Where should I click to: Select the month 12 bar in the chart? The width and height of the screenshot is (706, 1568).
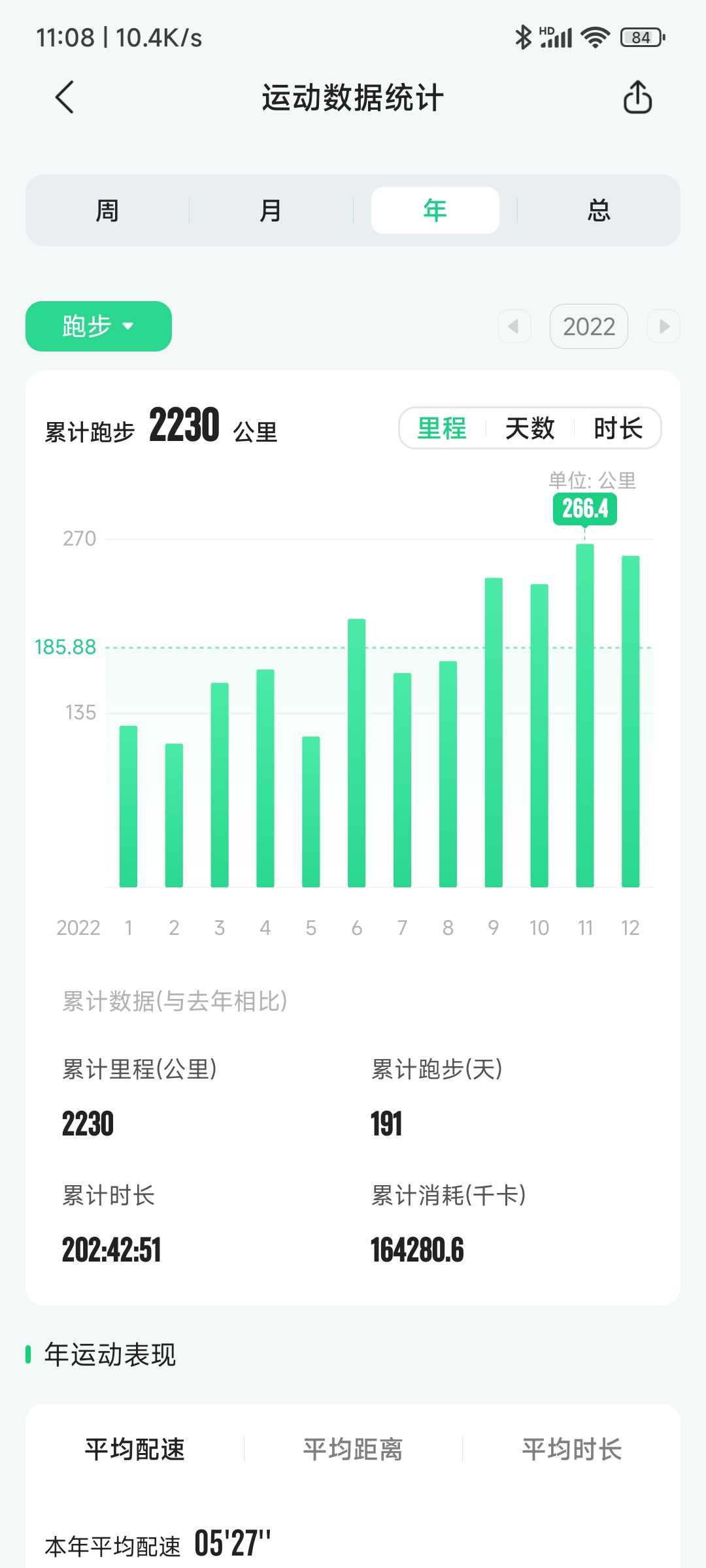point(630,721)
